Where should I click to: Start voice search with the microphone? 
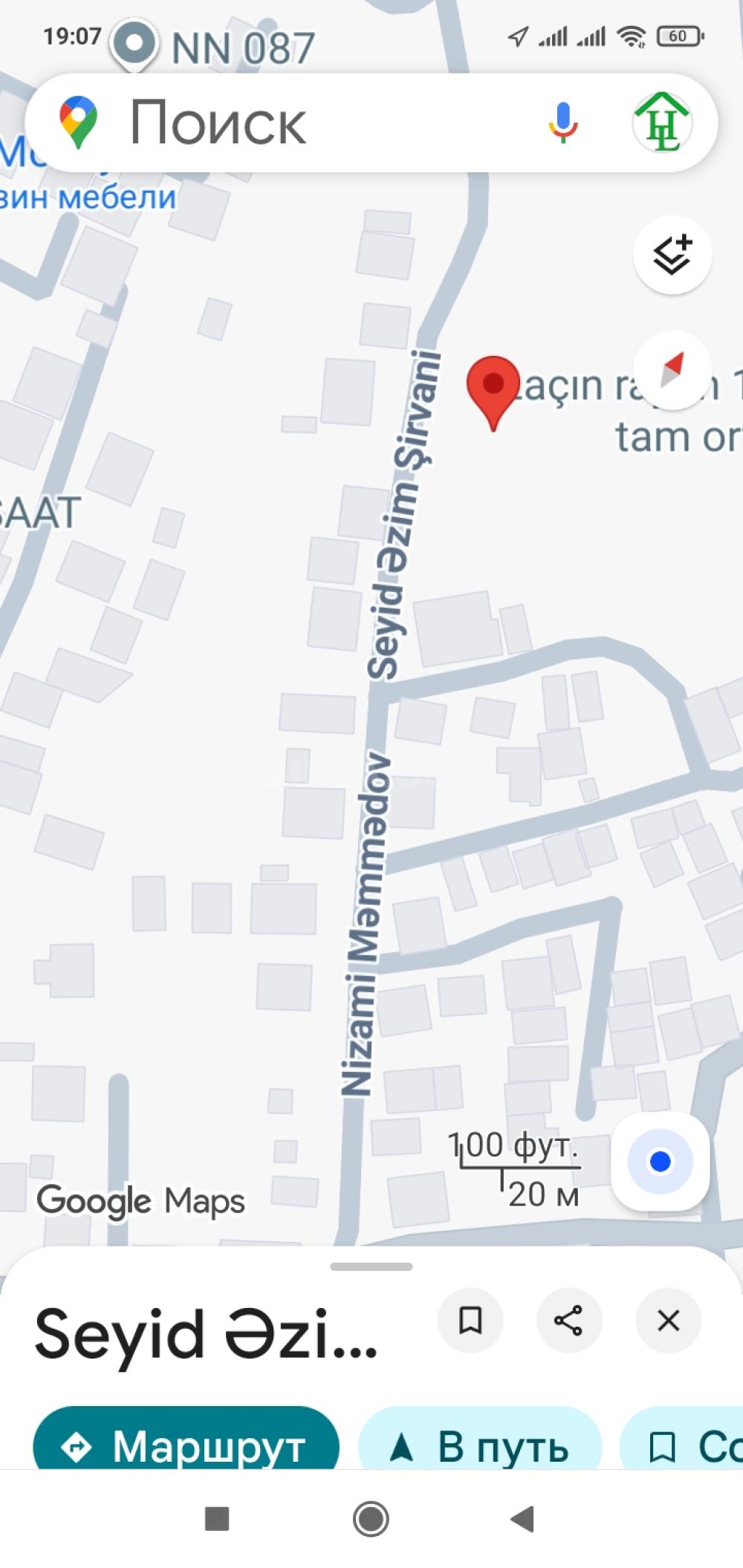coord(563,123)
